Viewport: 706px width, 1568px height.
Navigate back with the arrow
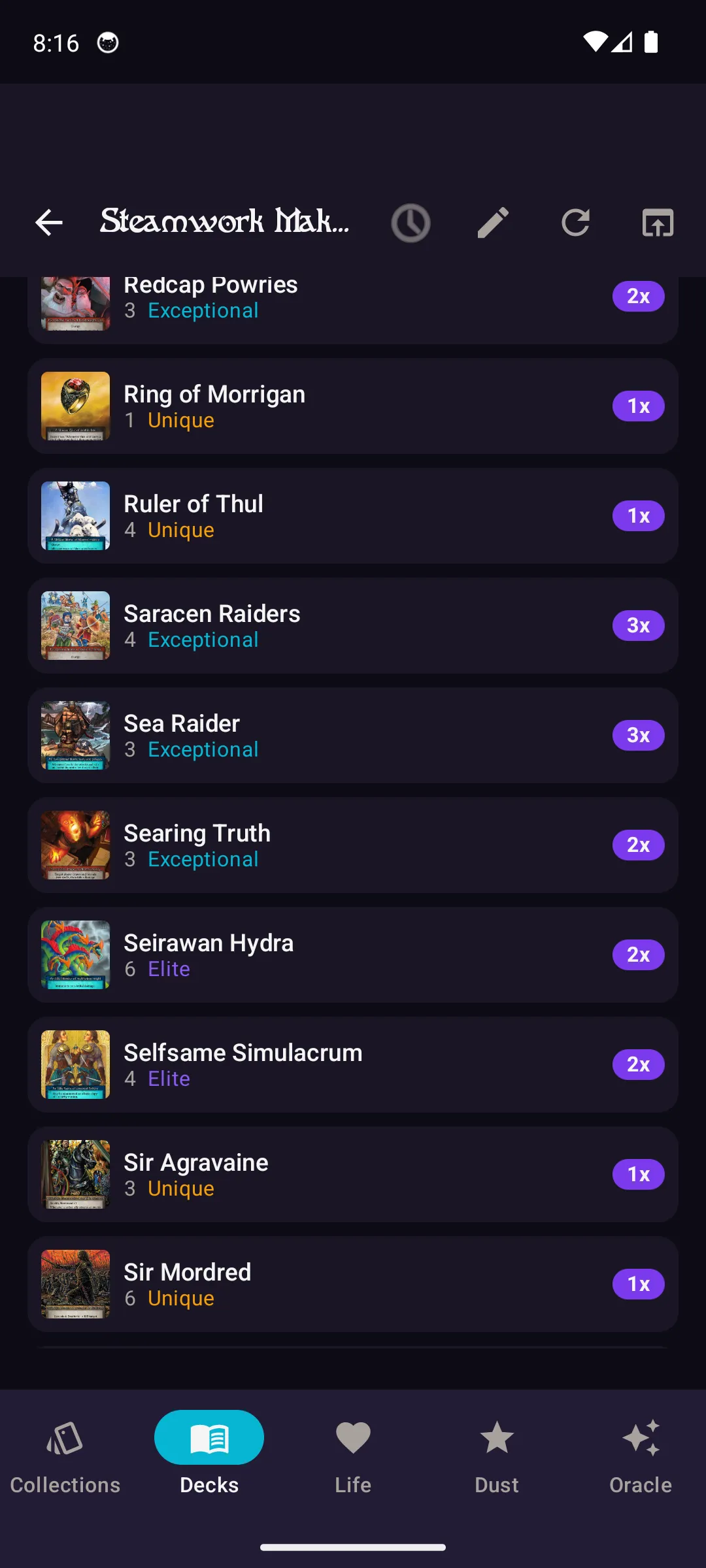pos(49,223)
